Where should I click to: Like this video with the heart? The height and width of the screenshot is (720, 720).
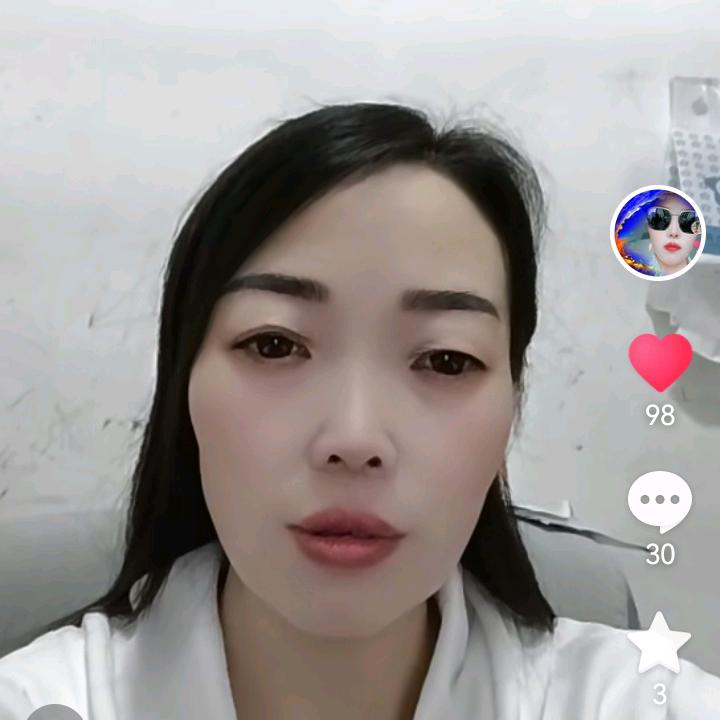click(660, 362)
